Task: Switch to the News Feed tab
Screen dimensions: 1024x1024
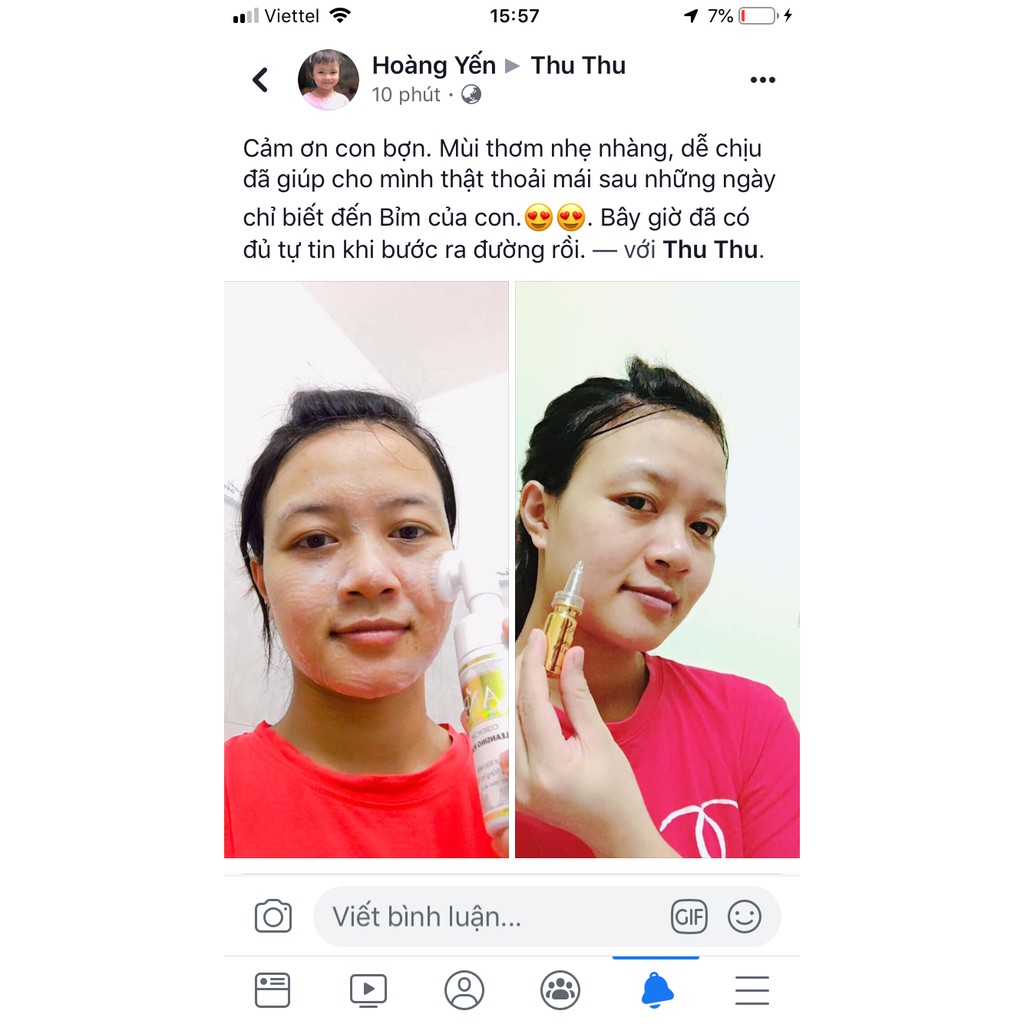Action: (272, 990)
